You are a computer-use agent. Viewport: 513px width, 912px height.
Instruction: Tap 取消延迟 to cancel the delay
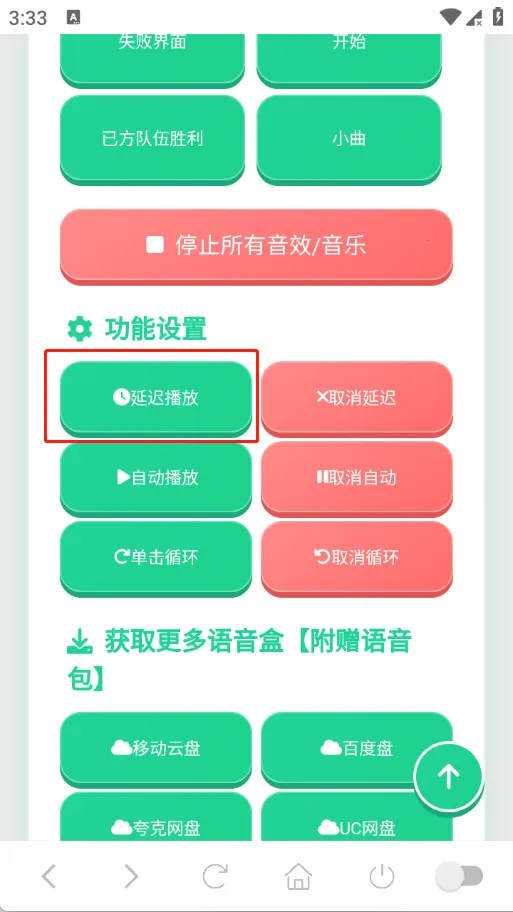click(x=357, y=398)
